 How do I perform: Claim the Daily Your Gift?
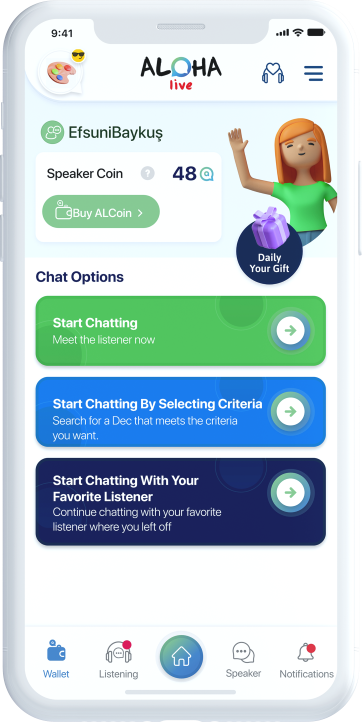269,251
